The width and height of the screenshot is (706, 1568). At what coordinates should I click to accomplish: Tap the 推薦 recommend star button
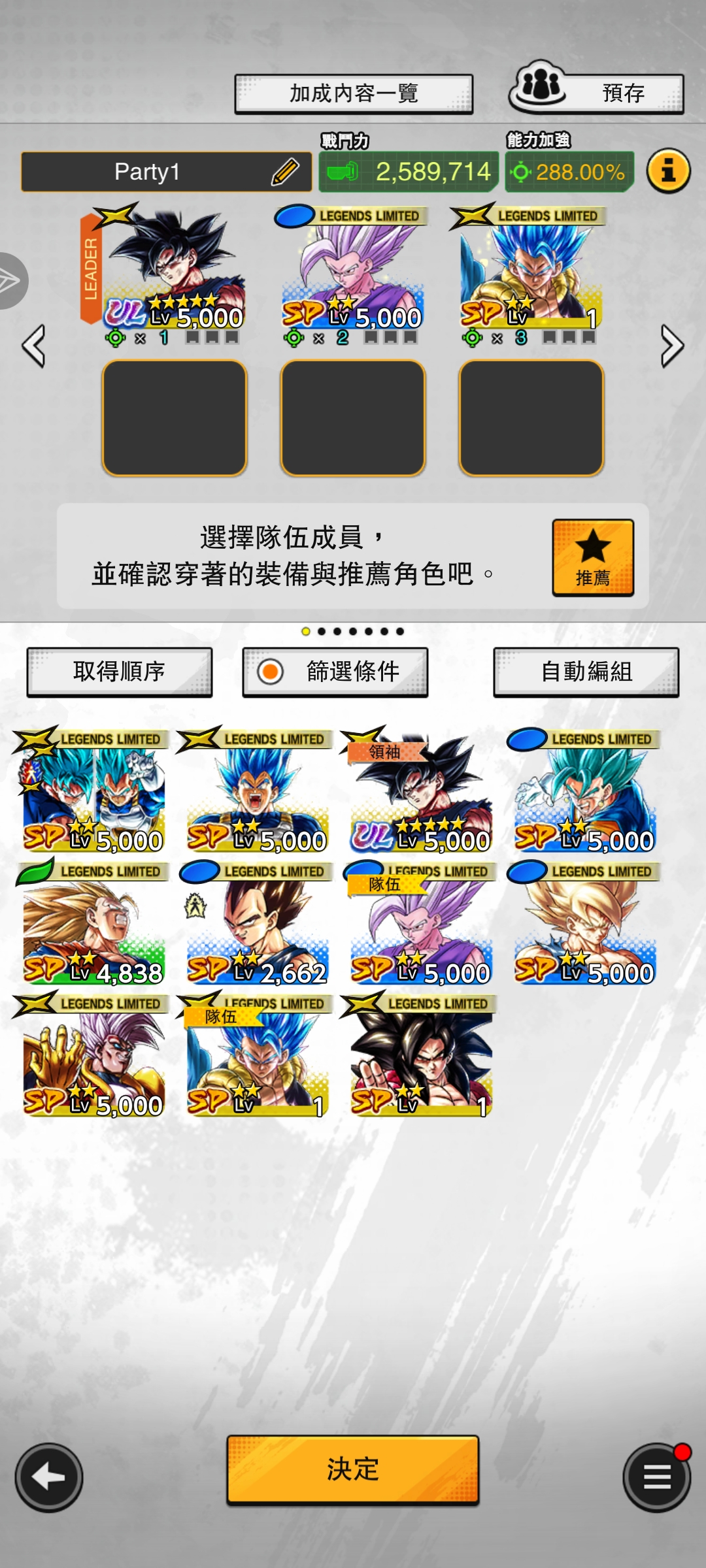point(592,557)
